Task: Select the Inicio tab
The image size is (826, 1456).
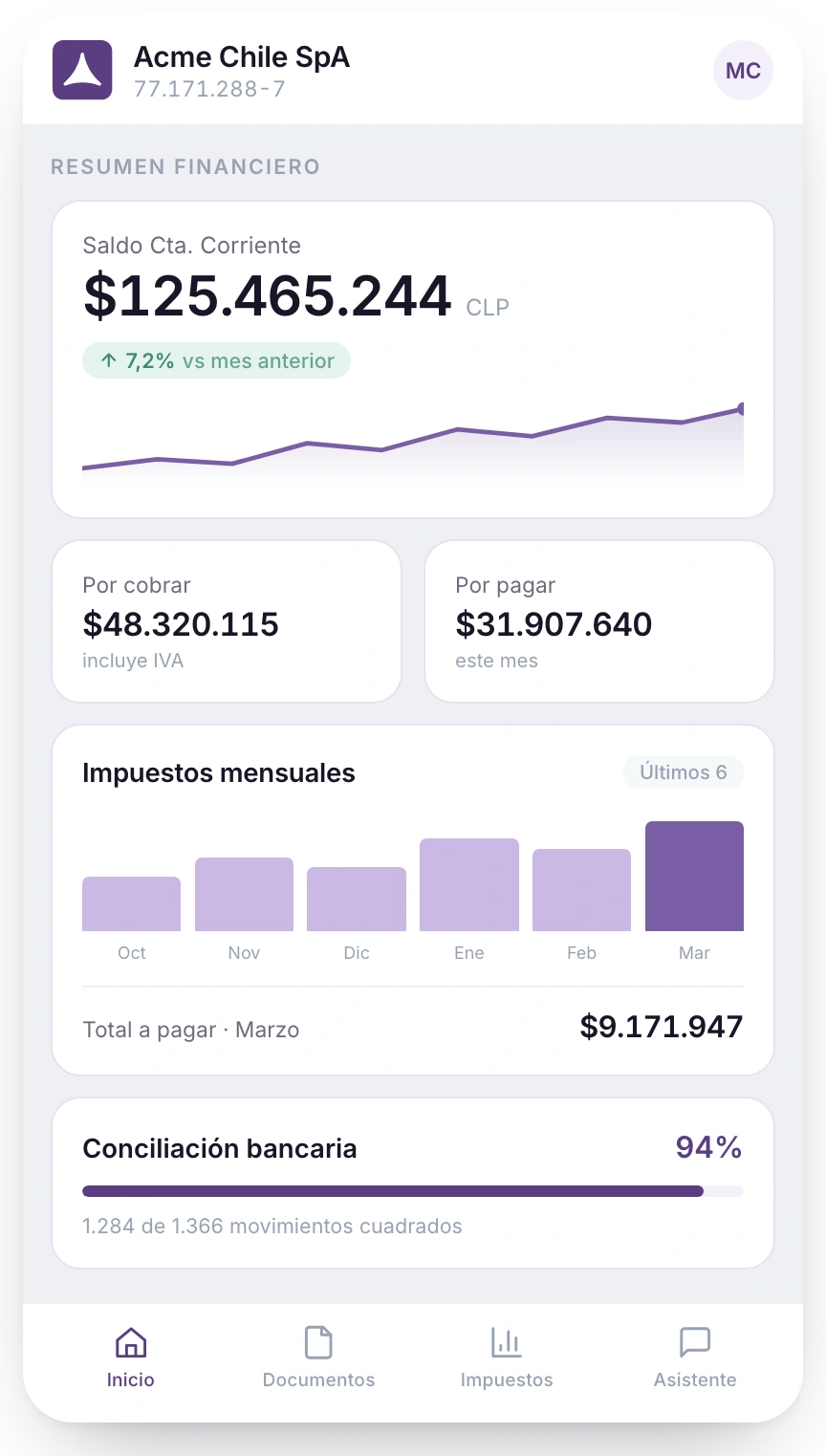Action: 130,1358
